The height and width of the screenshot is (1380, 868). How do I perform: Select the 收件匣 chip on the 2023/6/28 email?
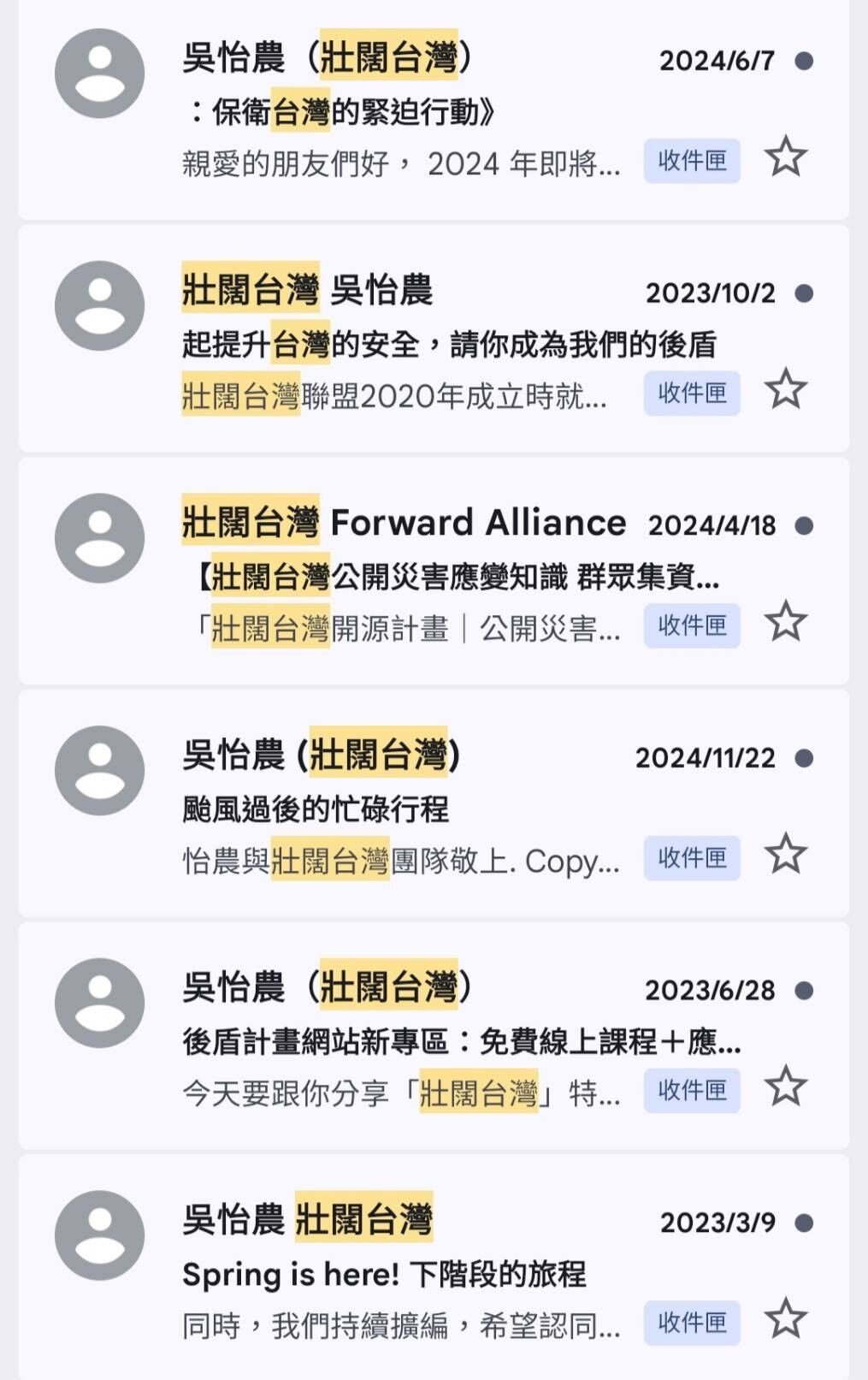691,1087
